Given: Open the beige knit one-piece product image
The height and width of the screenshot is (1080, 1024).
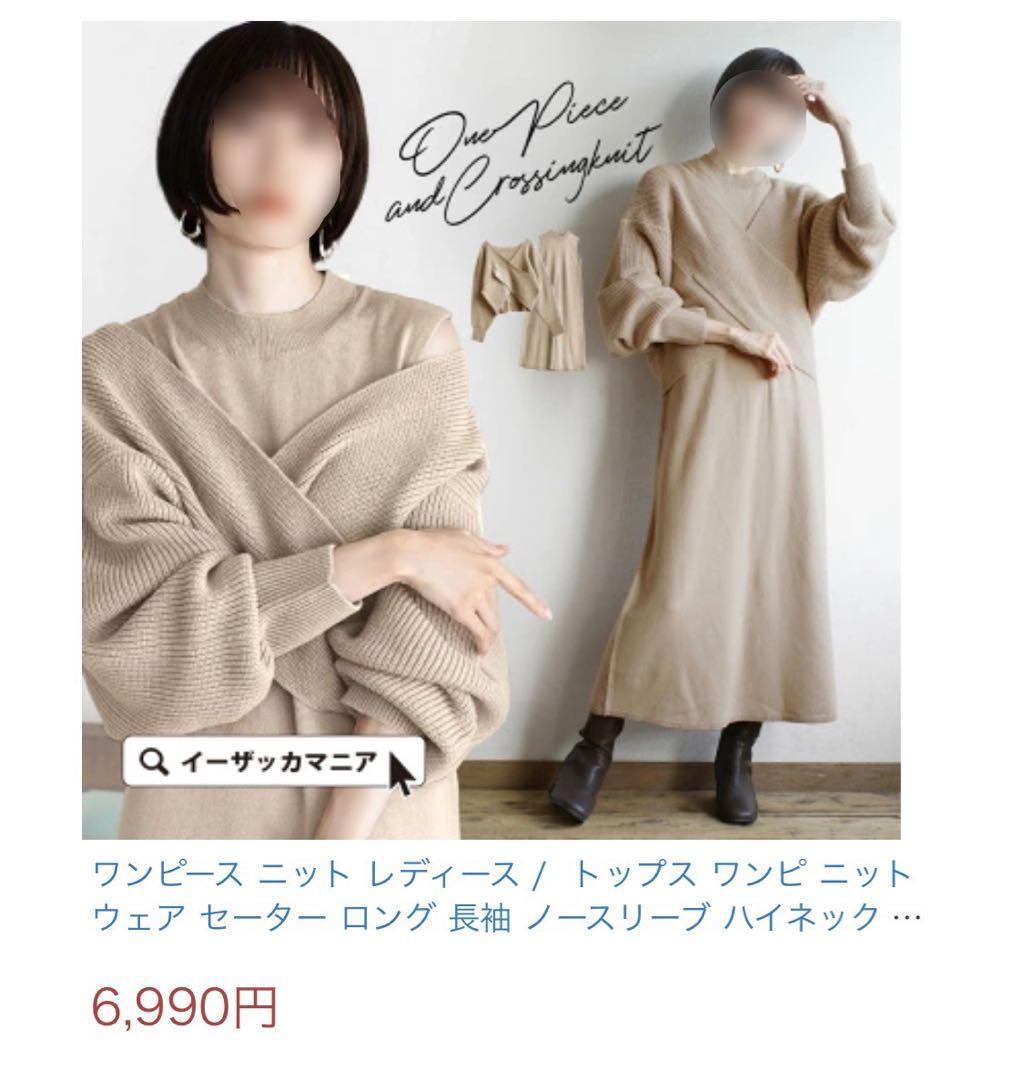Looking at the screenshot, I should tap(490, 430).
